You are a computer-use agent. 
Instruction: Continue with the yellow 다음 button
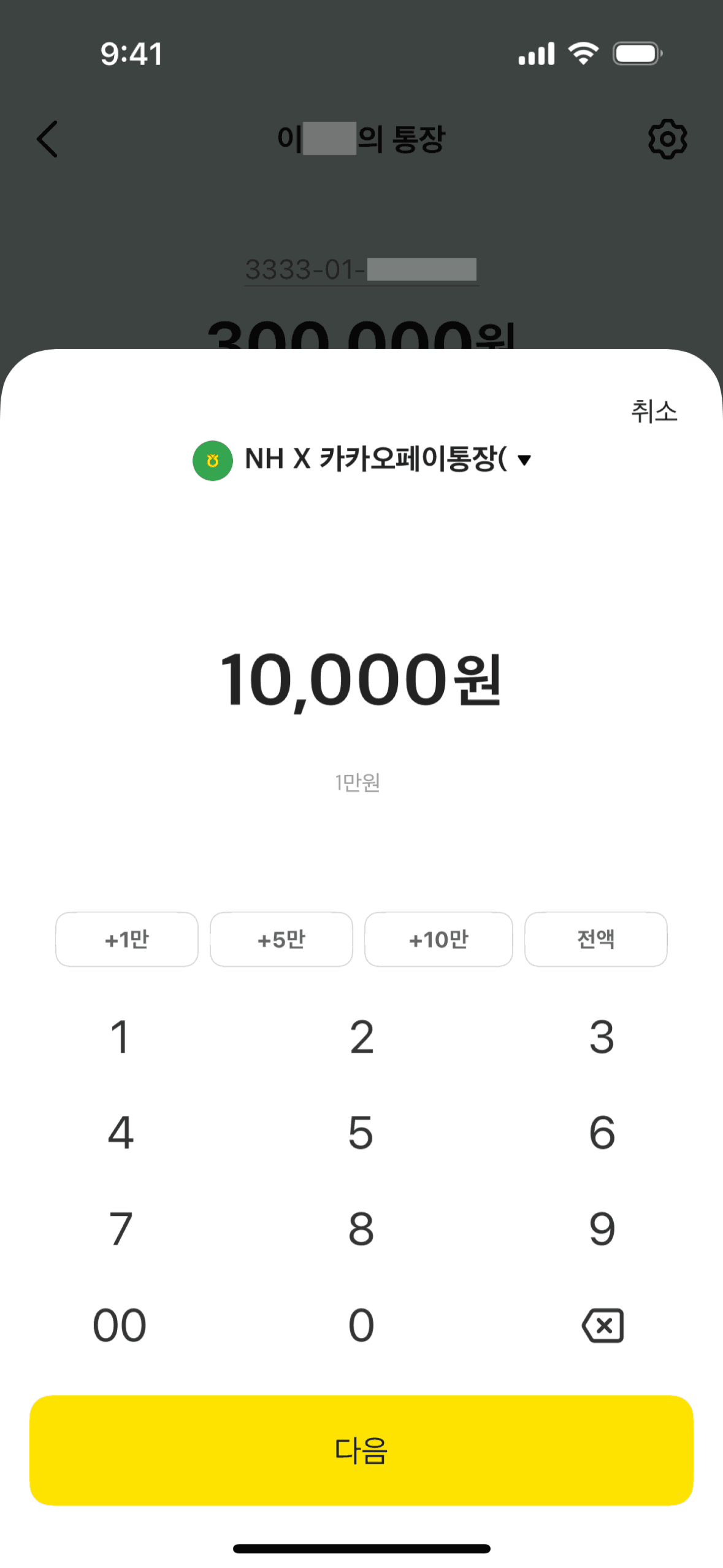pyautogui.click(x=362, y=1450)
